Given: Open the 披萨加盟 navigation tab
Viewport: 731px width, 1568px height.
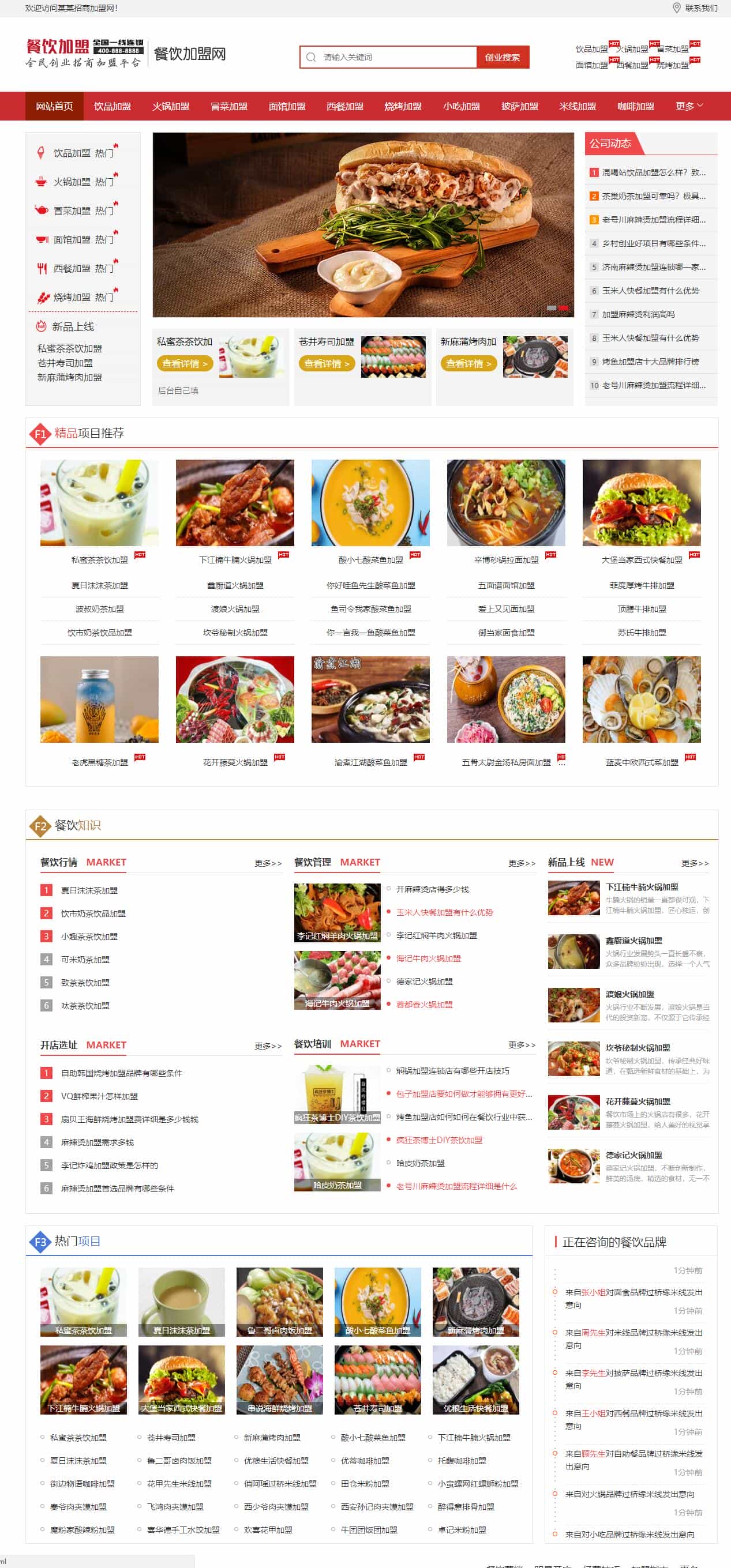Looking at the screenshot, I should click(519, 107).
